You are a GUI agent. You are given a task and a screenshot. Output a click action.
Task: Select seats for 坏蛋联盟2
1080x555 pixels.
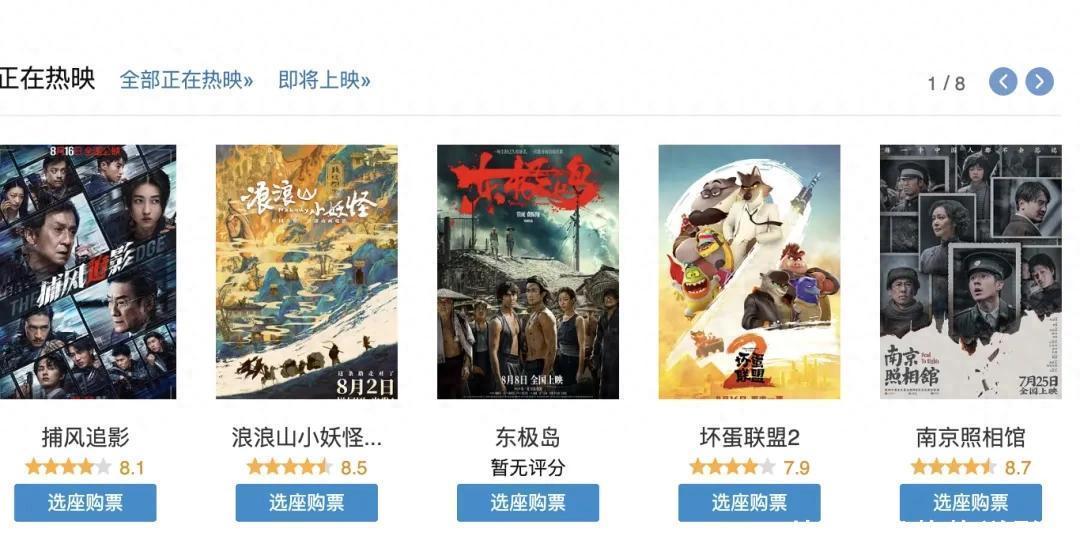(x=749, y=502)
